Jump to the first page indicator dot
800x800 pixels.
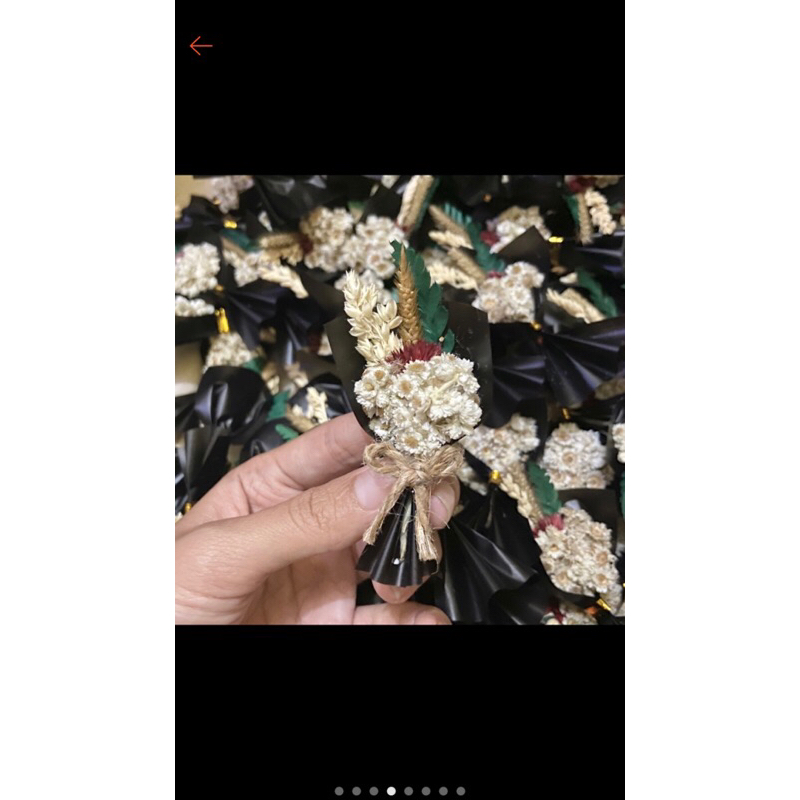click(x=339, y=791)
